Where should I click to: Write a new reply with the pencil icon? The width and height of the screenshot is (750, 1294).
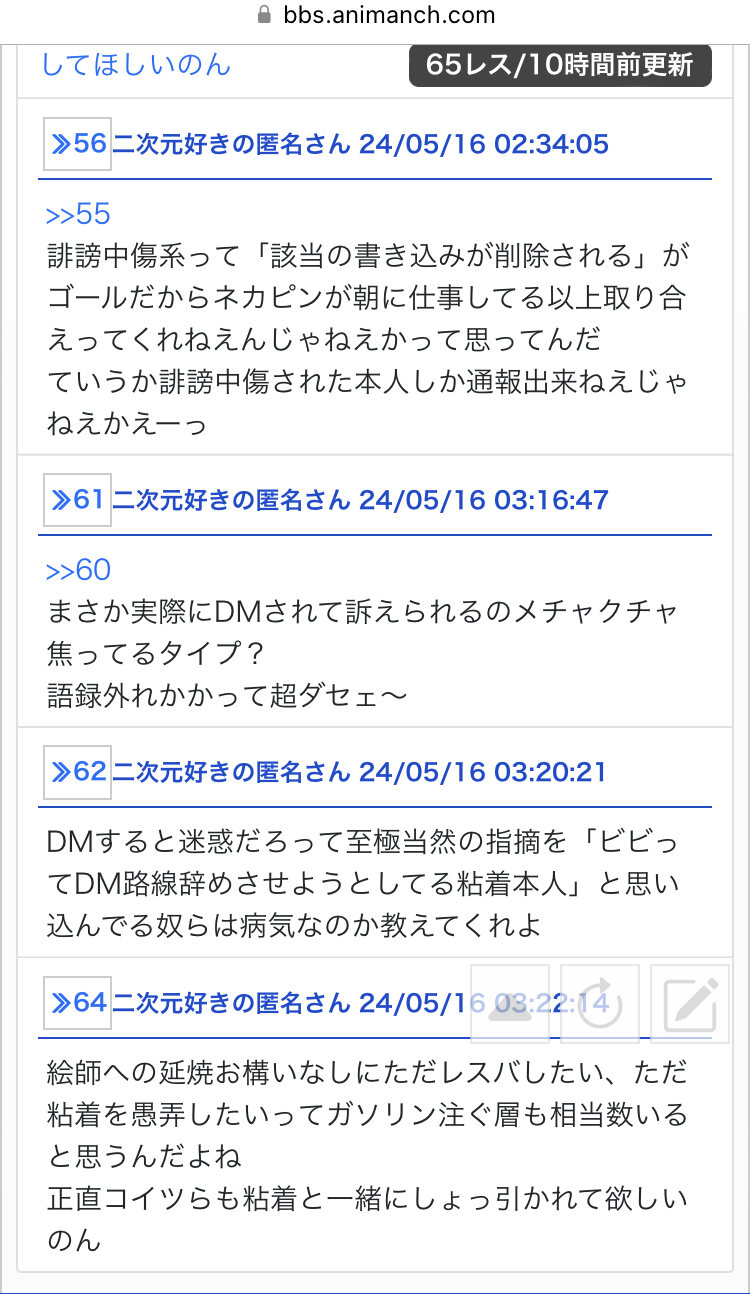coord(690,1004)
